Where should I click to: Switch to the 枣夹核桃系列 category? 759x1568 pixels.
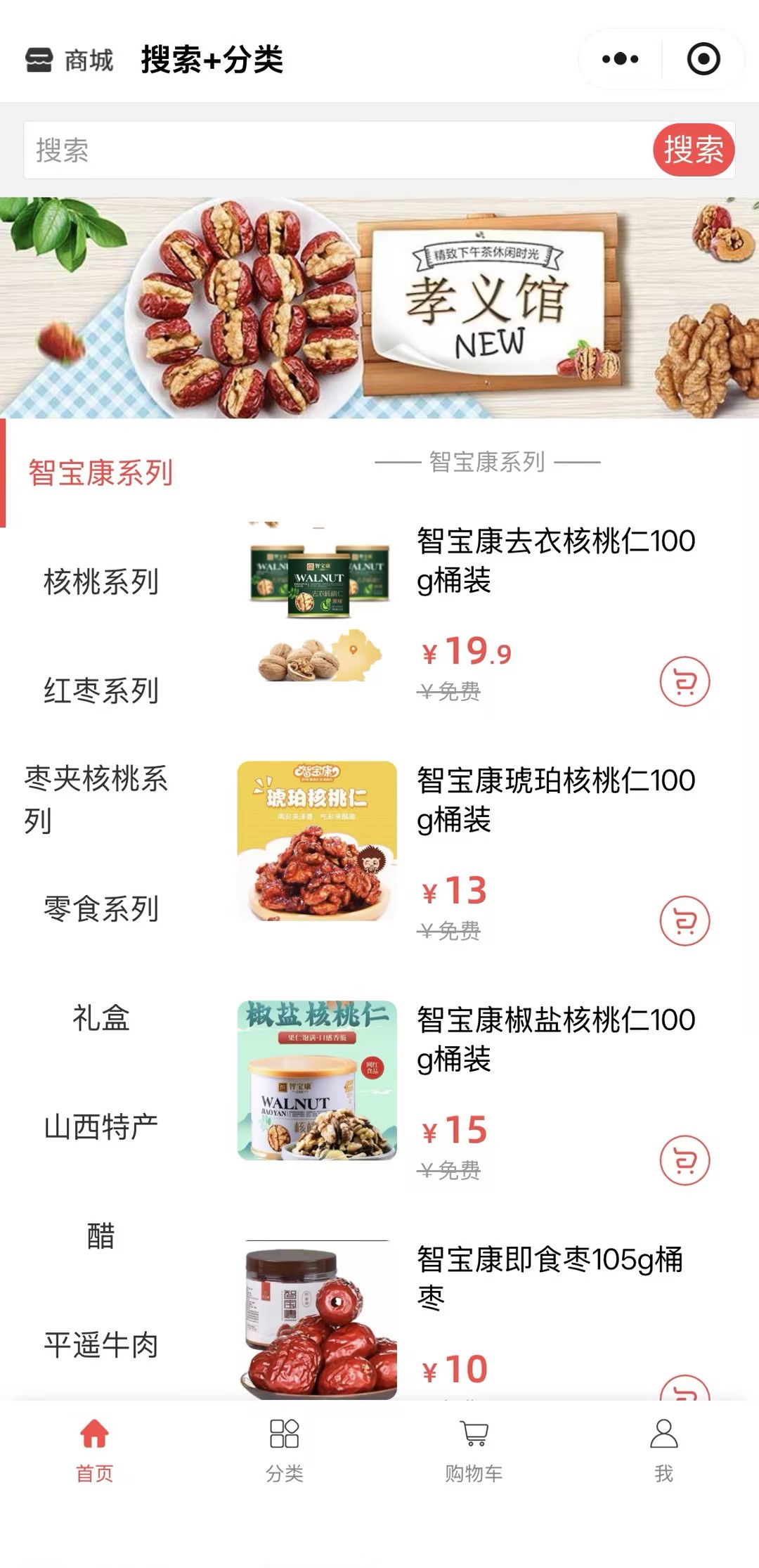click(97, 799)
